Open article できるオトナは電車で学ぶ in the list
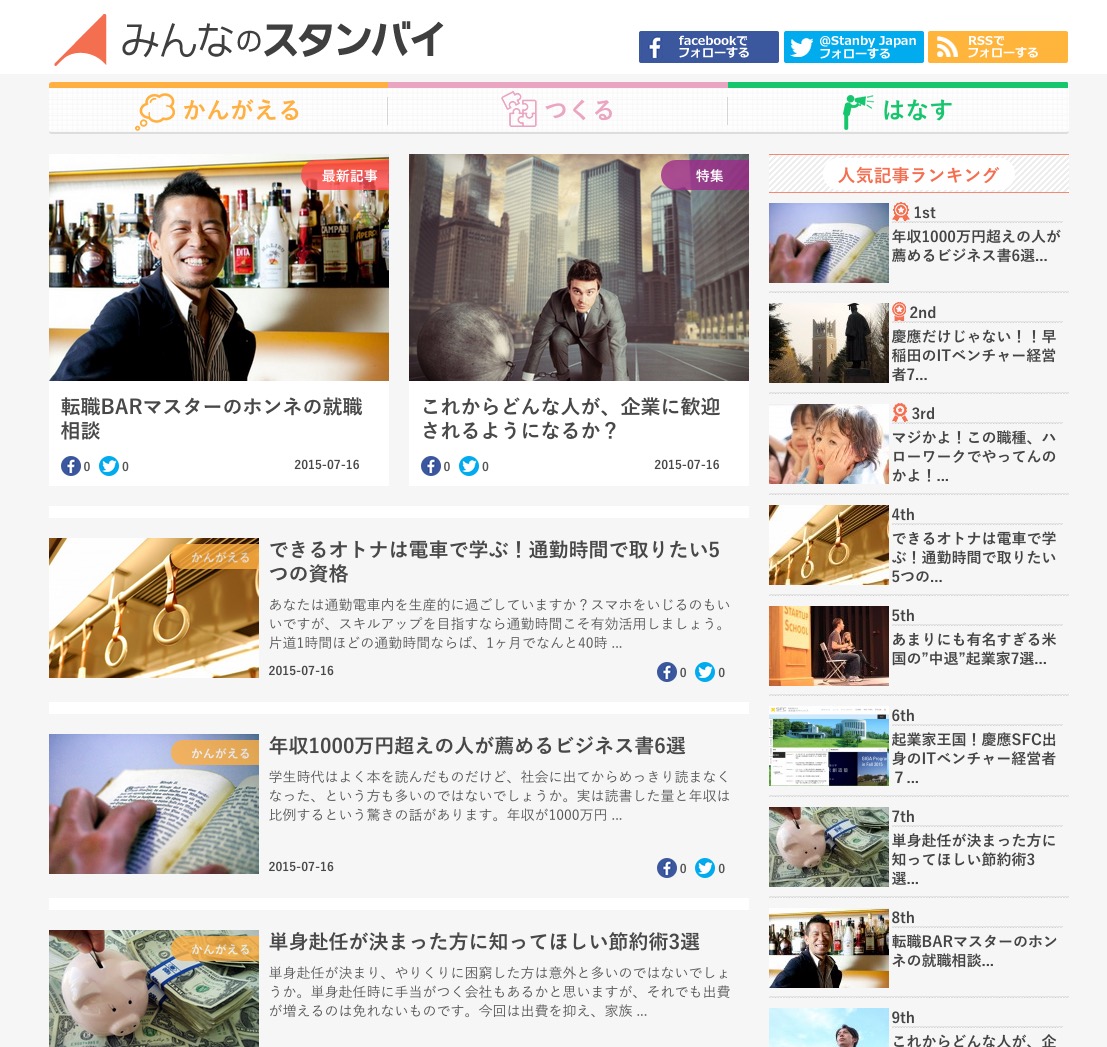1107x1047 pixels. pyautogui.click(x=494, y=562)
